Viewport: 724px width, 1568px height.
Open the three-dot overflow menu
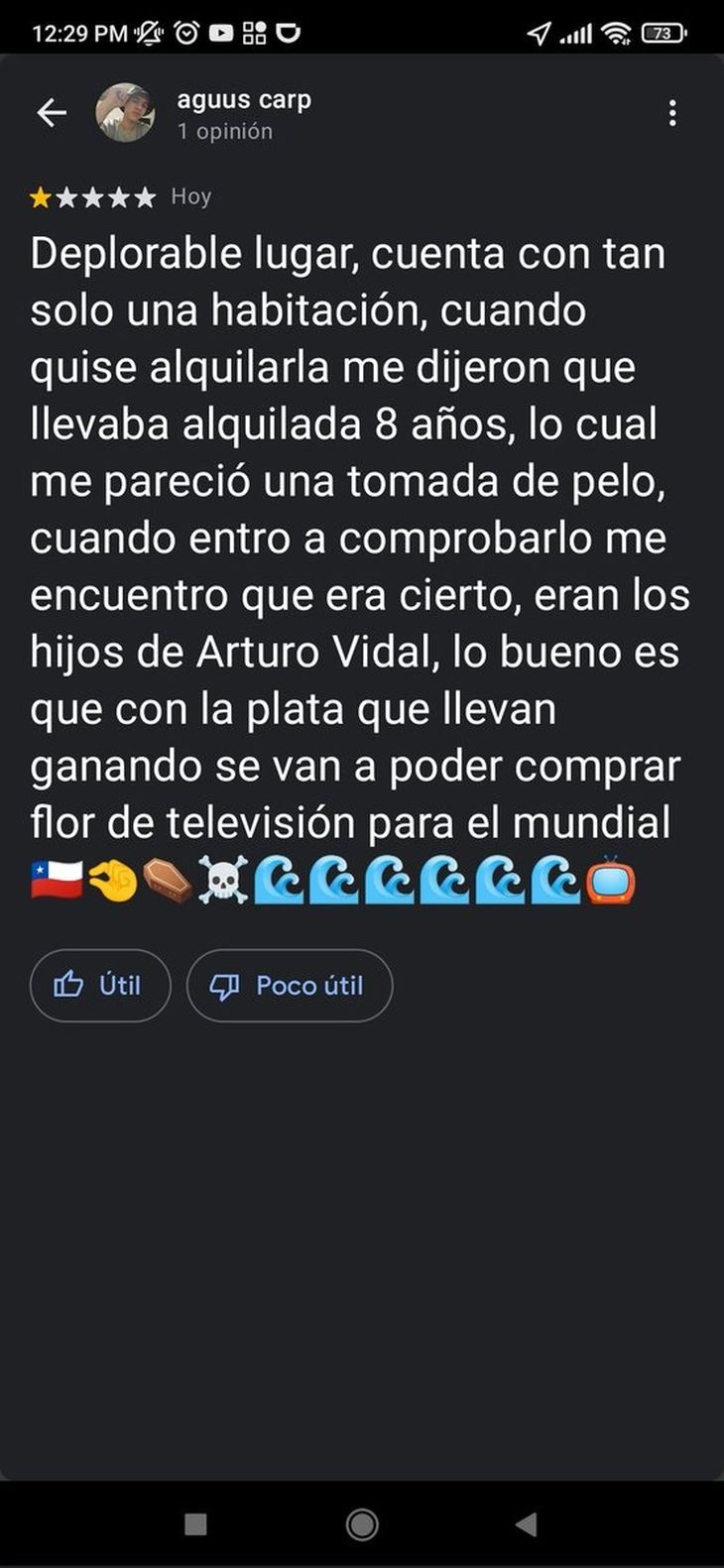point(672,113)
